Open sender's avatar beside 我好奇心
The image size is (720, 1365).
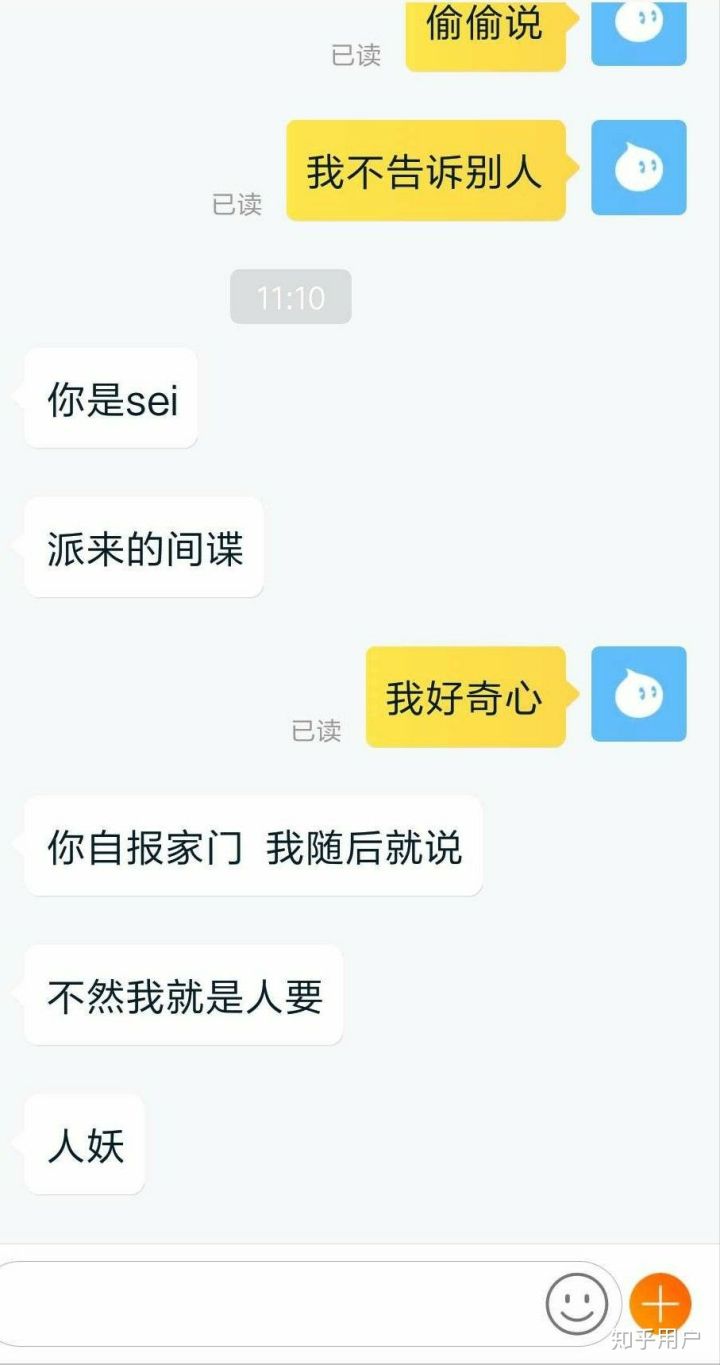tap(639, 695)
